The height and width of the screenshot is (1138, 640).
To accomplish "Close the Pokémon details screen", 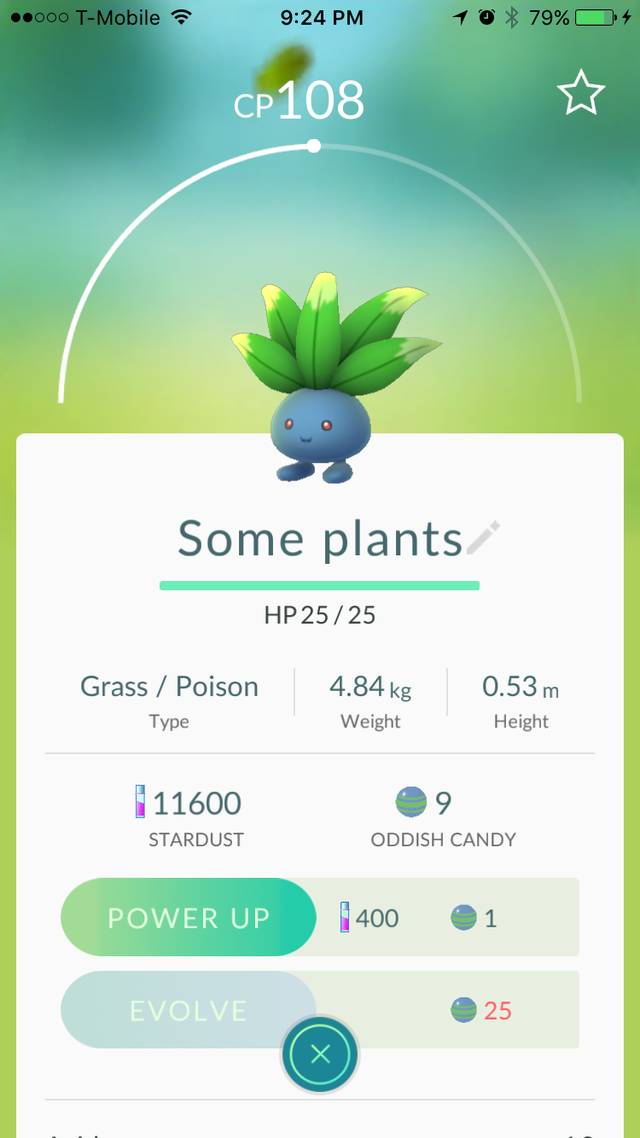I will coord(320,1053).
